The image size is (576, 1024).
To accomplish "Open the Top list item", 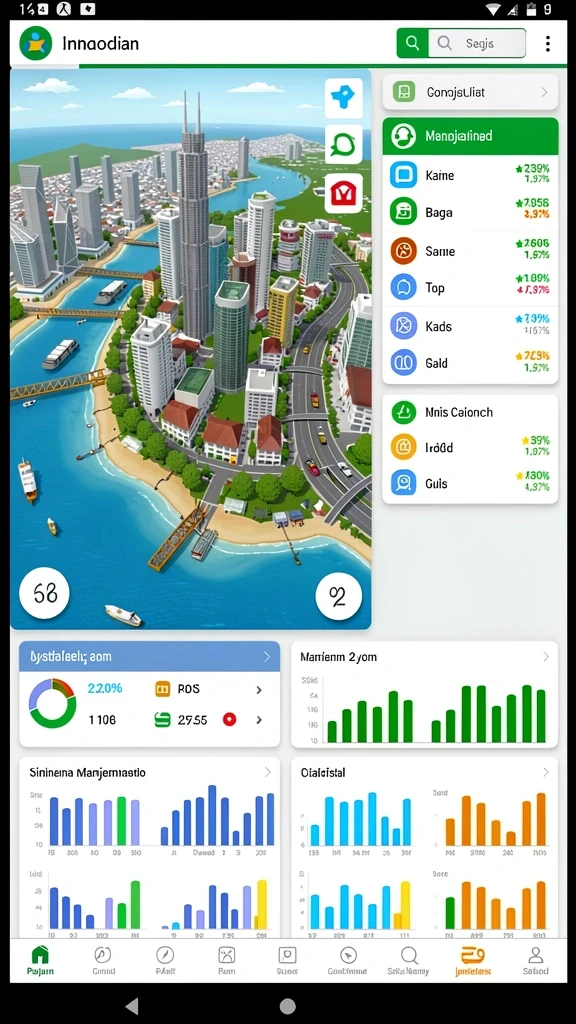I will [470, 288].
